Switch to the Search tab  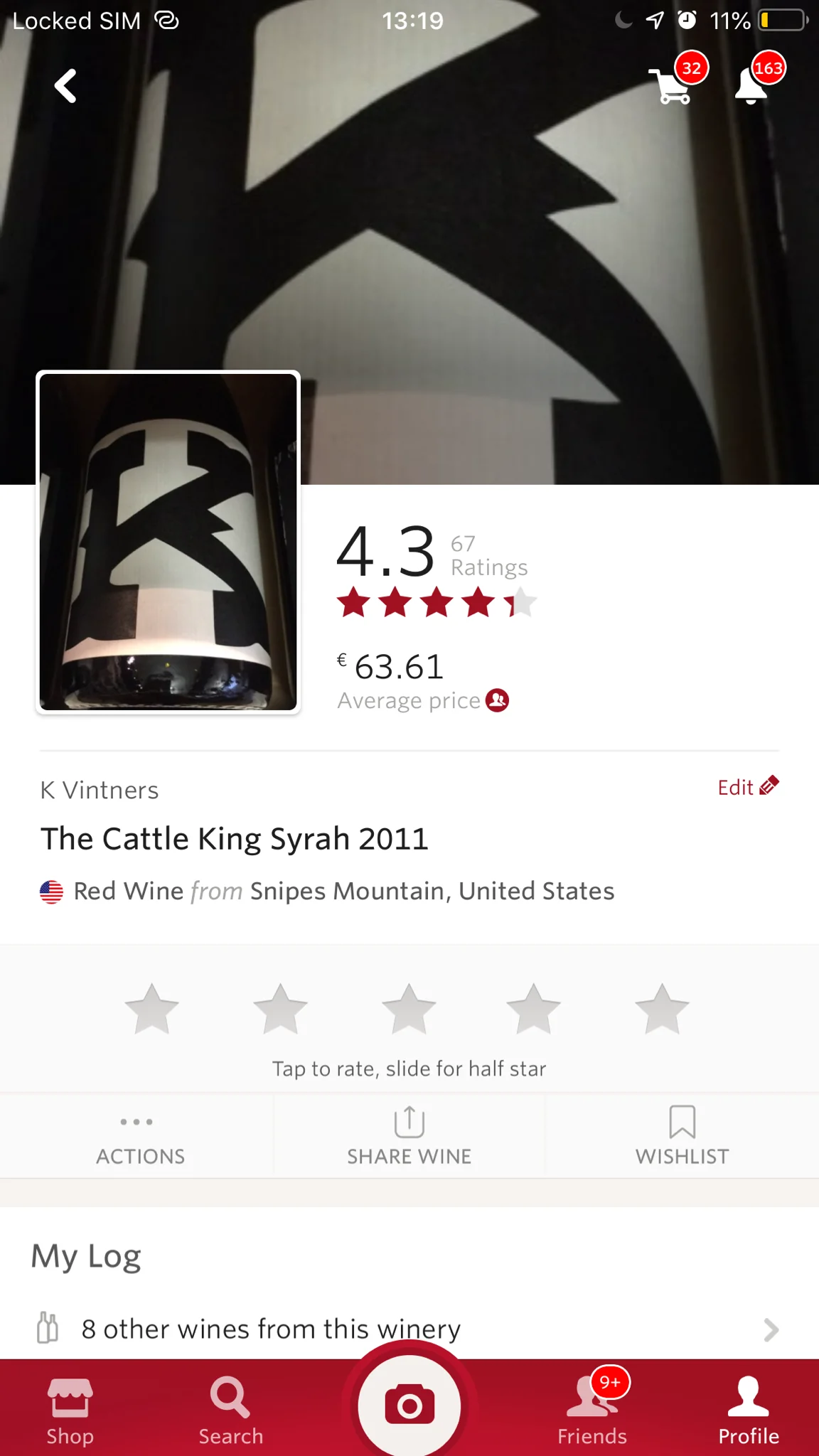(230, 1410)
